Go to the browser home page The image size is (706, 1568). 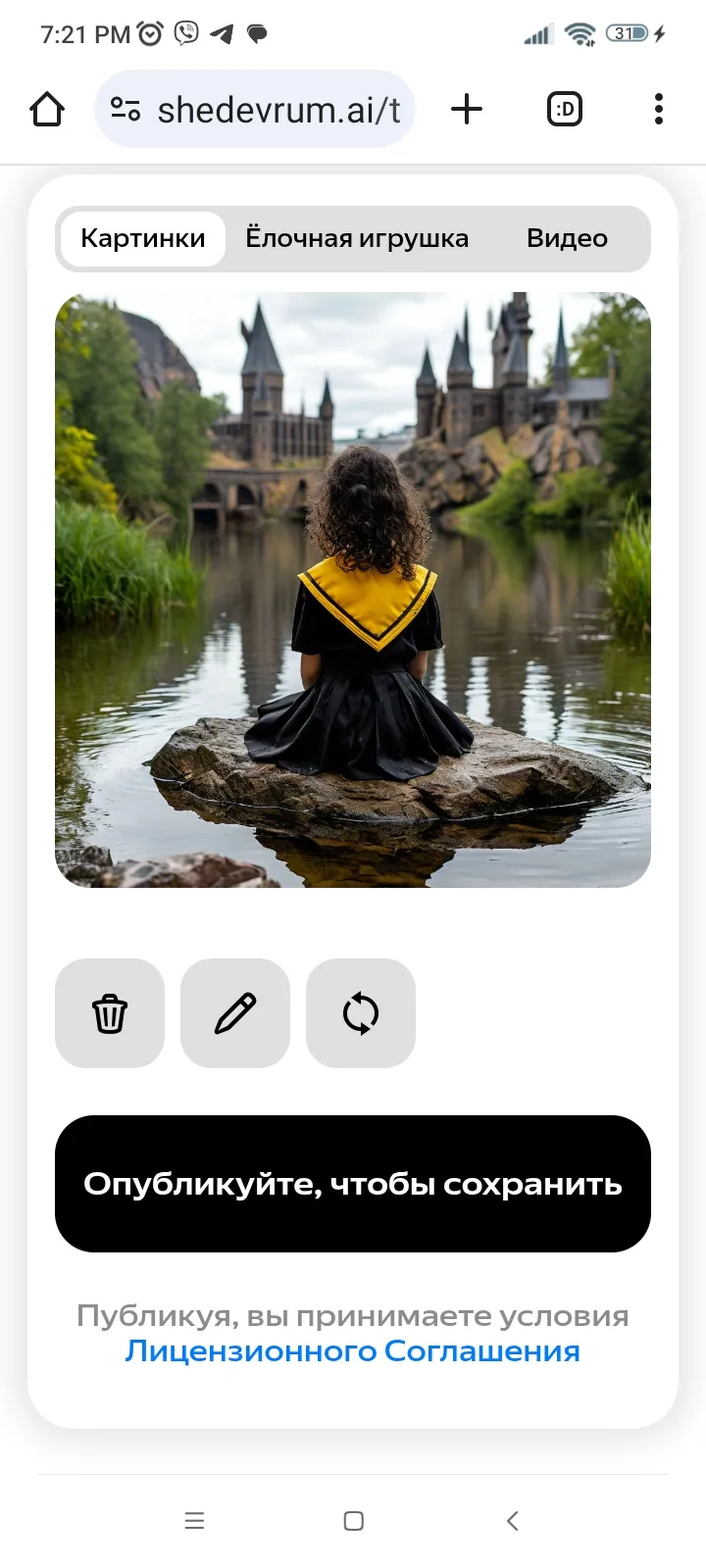pos(47,109)
